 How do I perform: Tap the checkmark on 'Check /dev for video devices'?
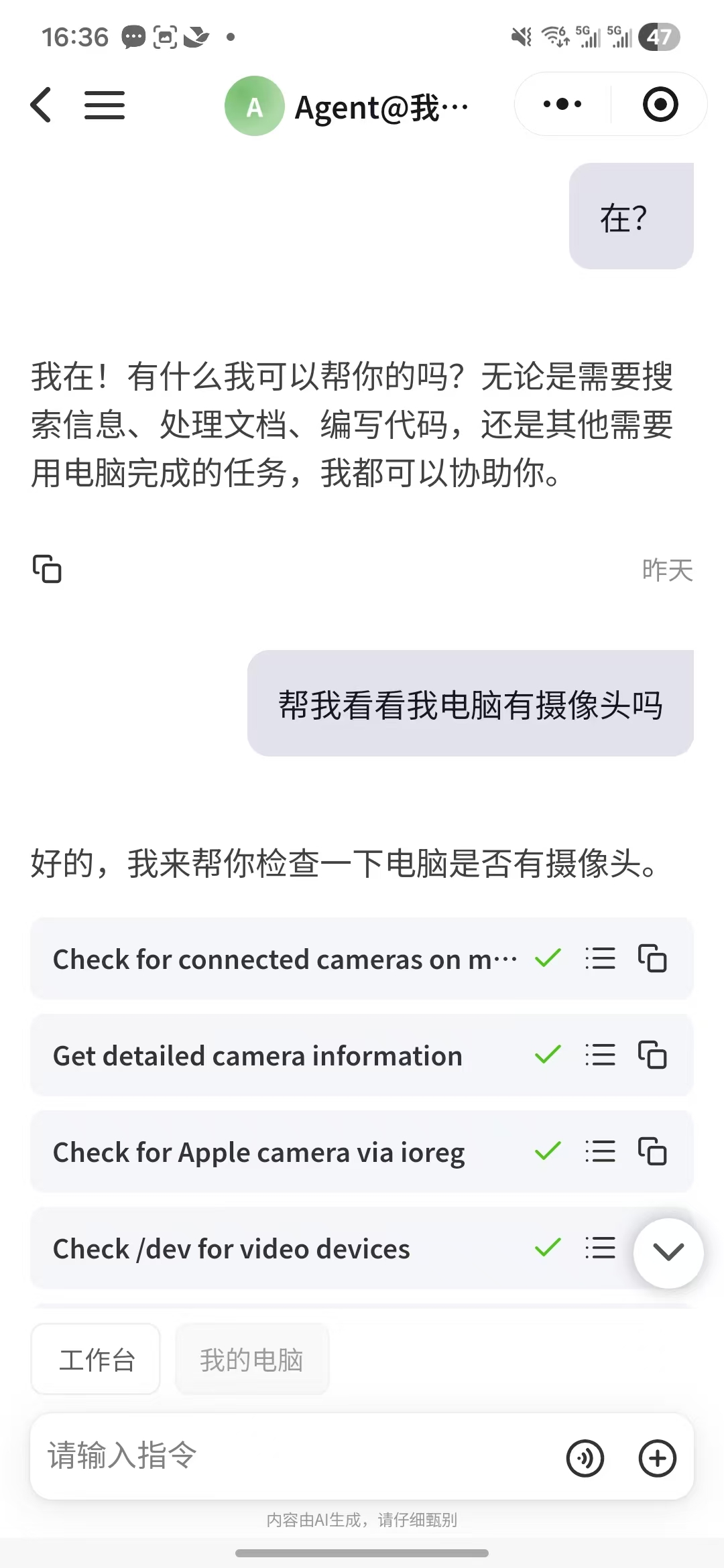[x=547, y=1248]
